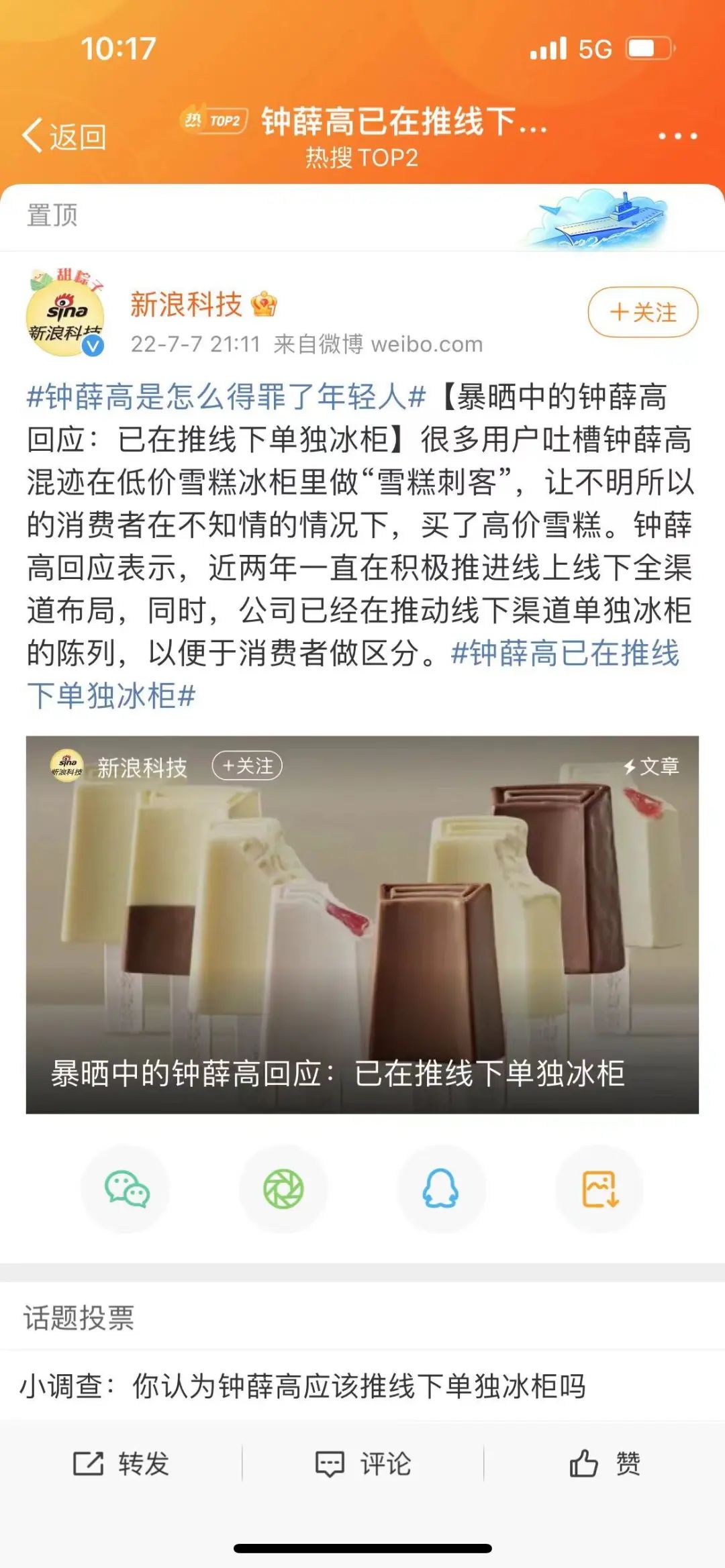This screenshot has height=1568, width=725.
Task: Tap the 返回 back button
Action: (64, 136)
